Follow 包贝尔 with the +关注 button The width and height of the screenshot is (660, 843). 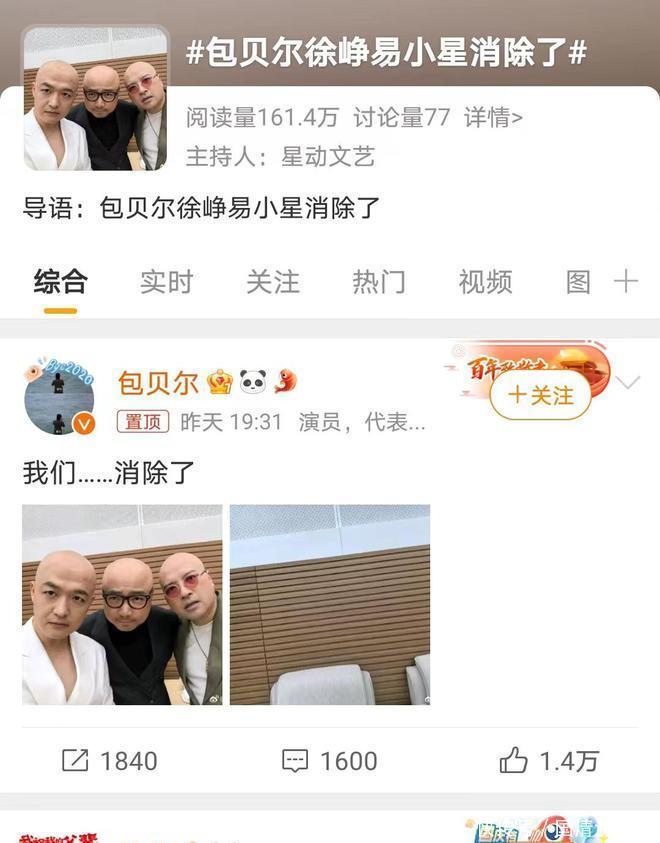(x=540, y=396)
